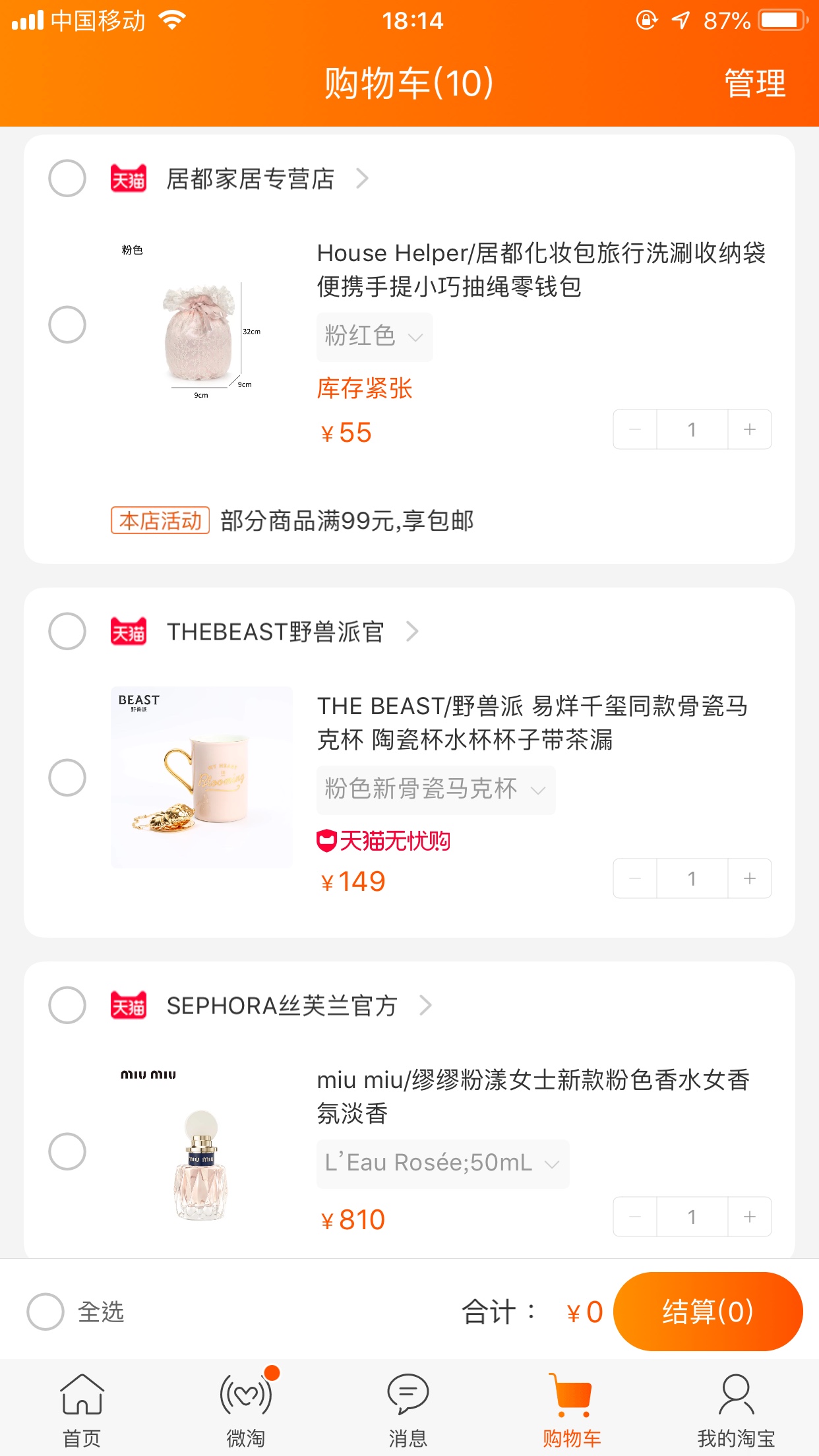Select all items from SEPHORA丝芙兰官方
Viewport: 819px width, 1456px height.
pos(67,1005)
